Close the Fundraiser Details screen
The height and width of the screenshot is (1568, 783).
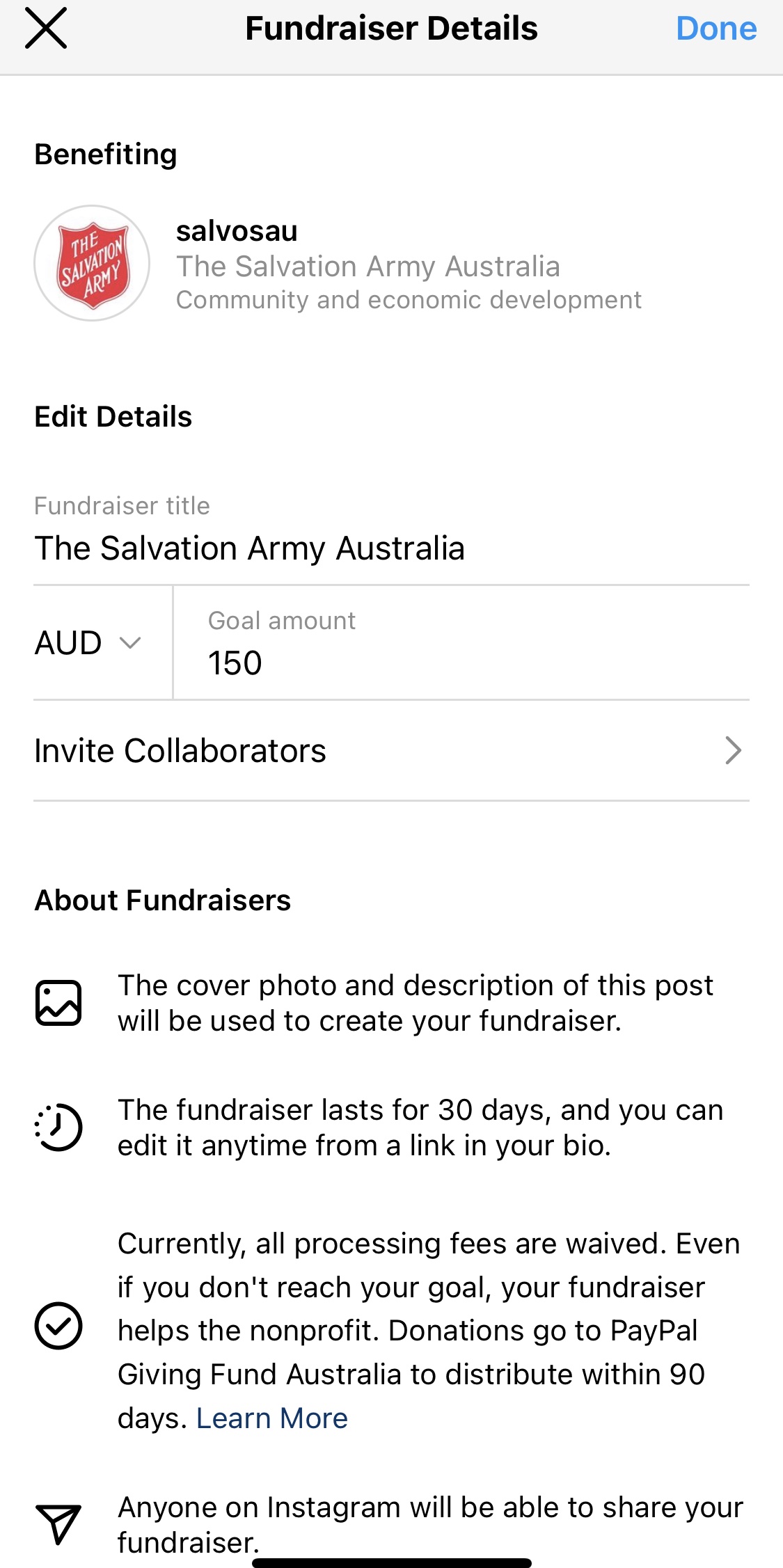[x=46, y=29]
